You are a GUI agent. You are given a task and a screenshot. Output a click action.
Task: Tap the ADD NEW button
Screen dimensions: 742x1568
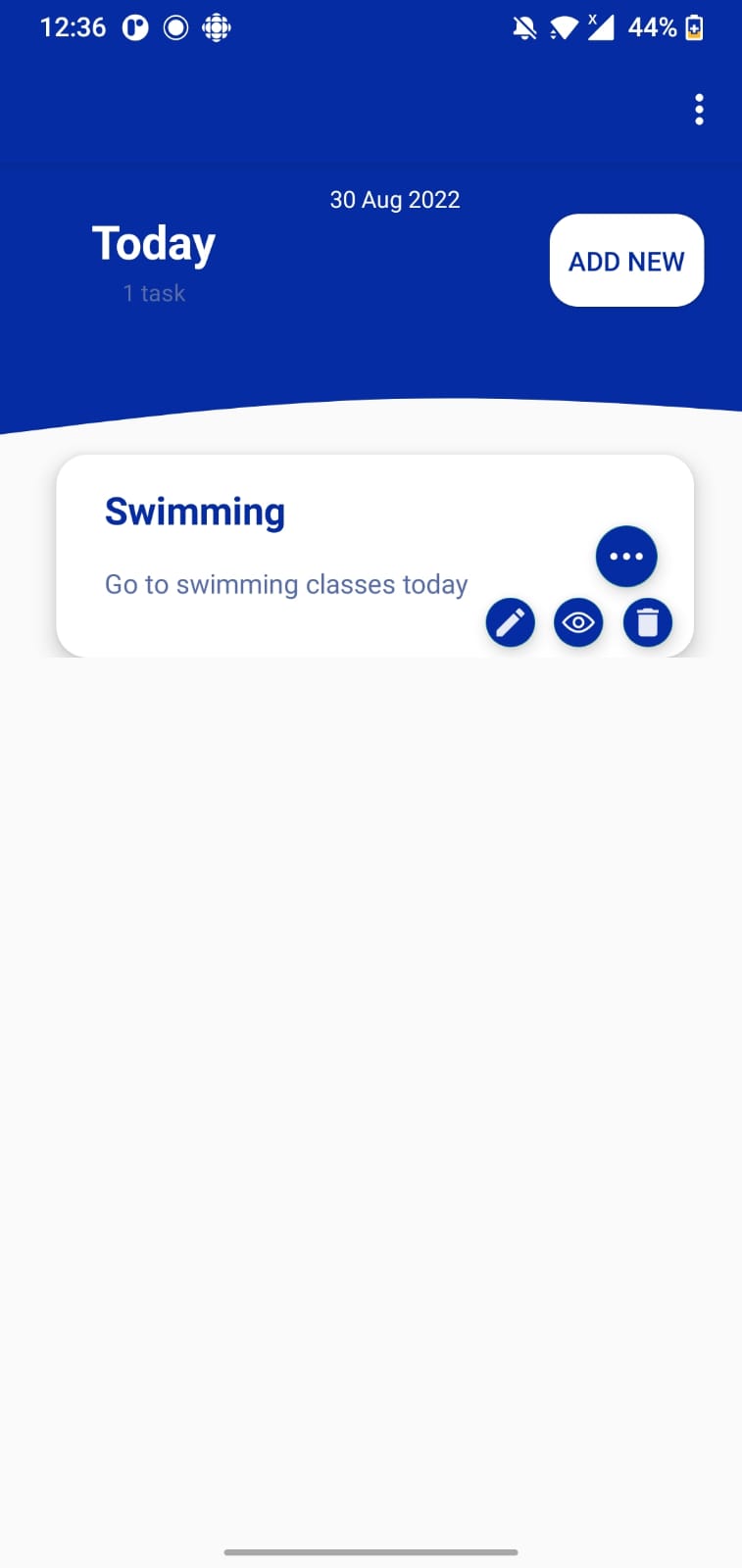[626, 261]
